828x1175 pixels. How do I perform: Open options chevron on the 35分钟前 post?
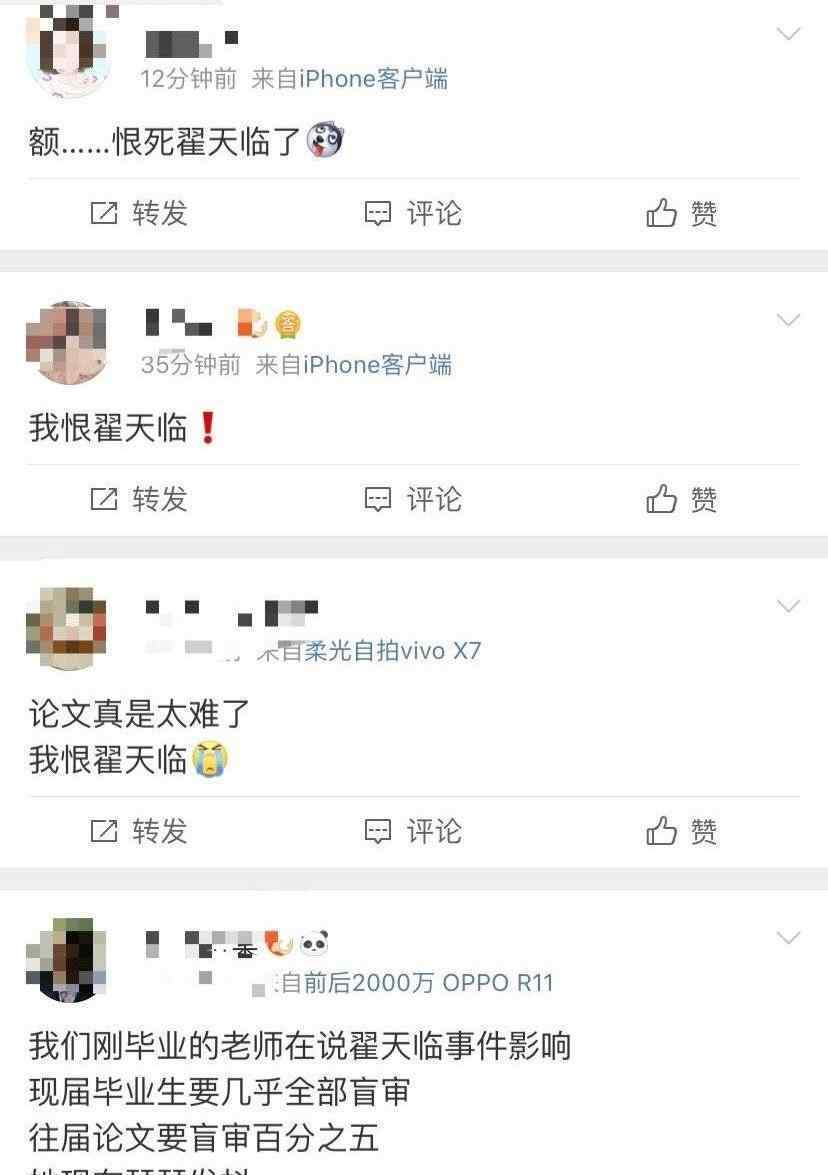pyautogui.click(x=789, y=320)
